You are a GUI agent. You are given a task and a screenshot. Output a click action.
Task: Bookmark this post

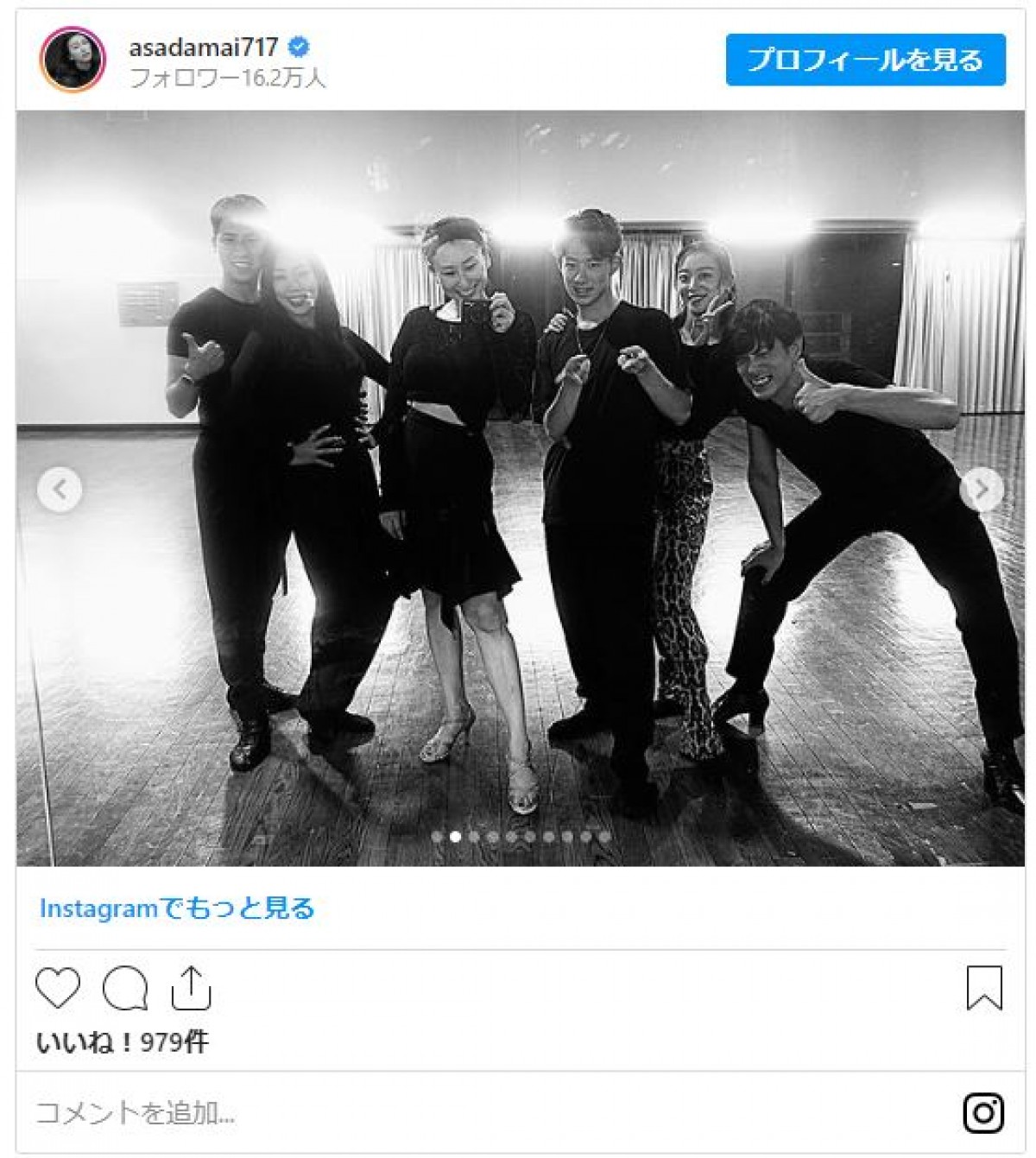point(983,988)
